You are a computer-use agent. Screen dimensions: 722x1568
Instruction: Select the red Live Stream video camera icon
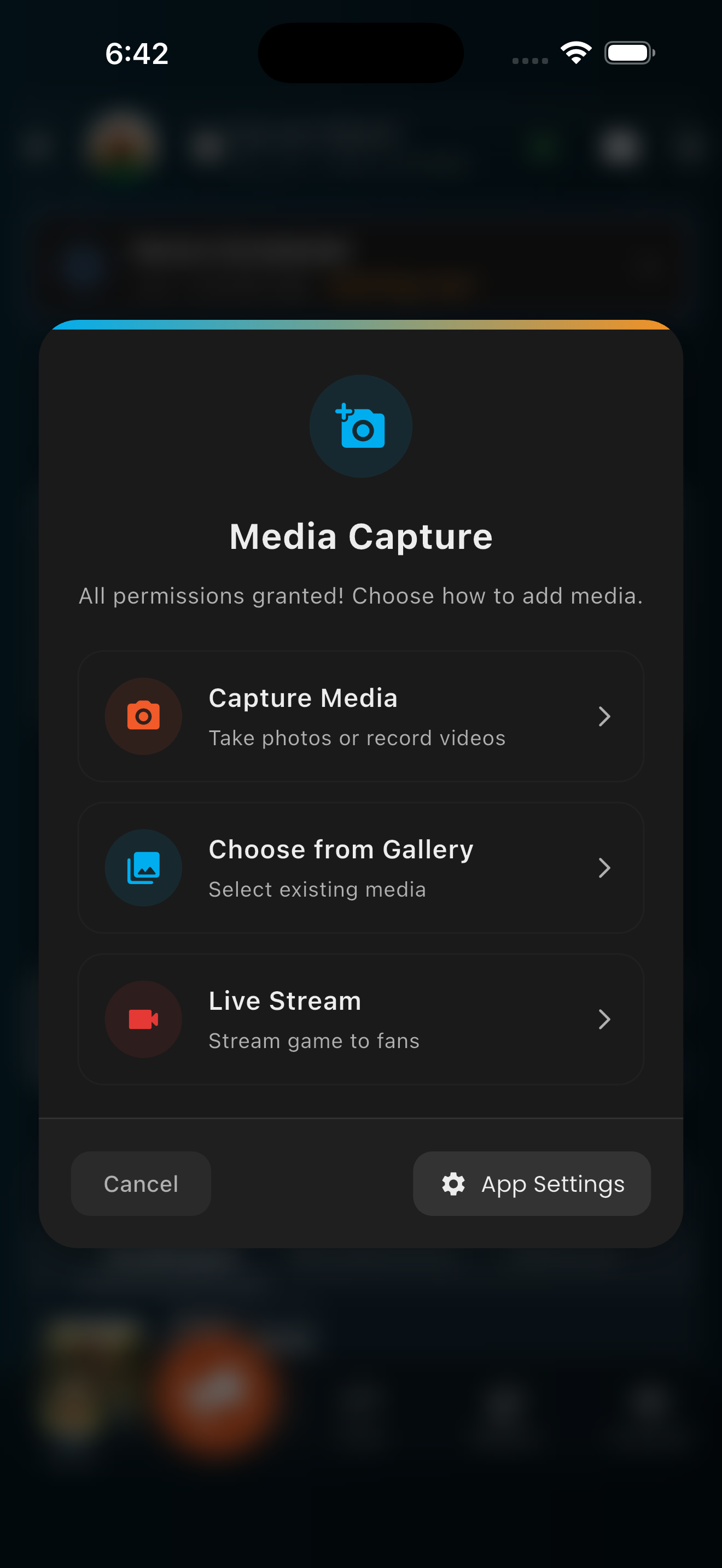tap(143, 1019)
